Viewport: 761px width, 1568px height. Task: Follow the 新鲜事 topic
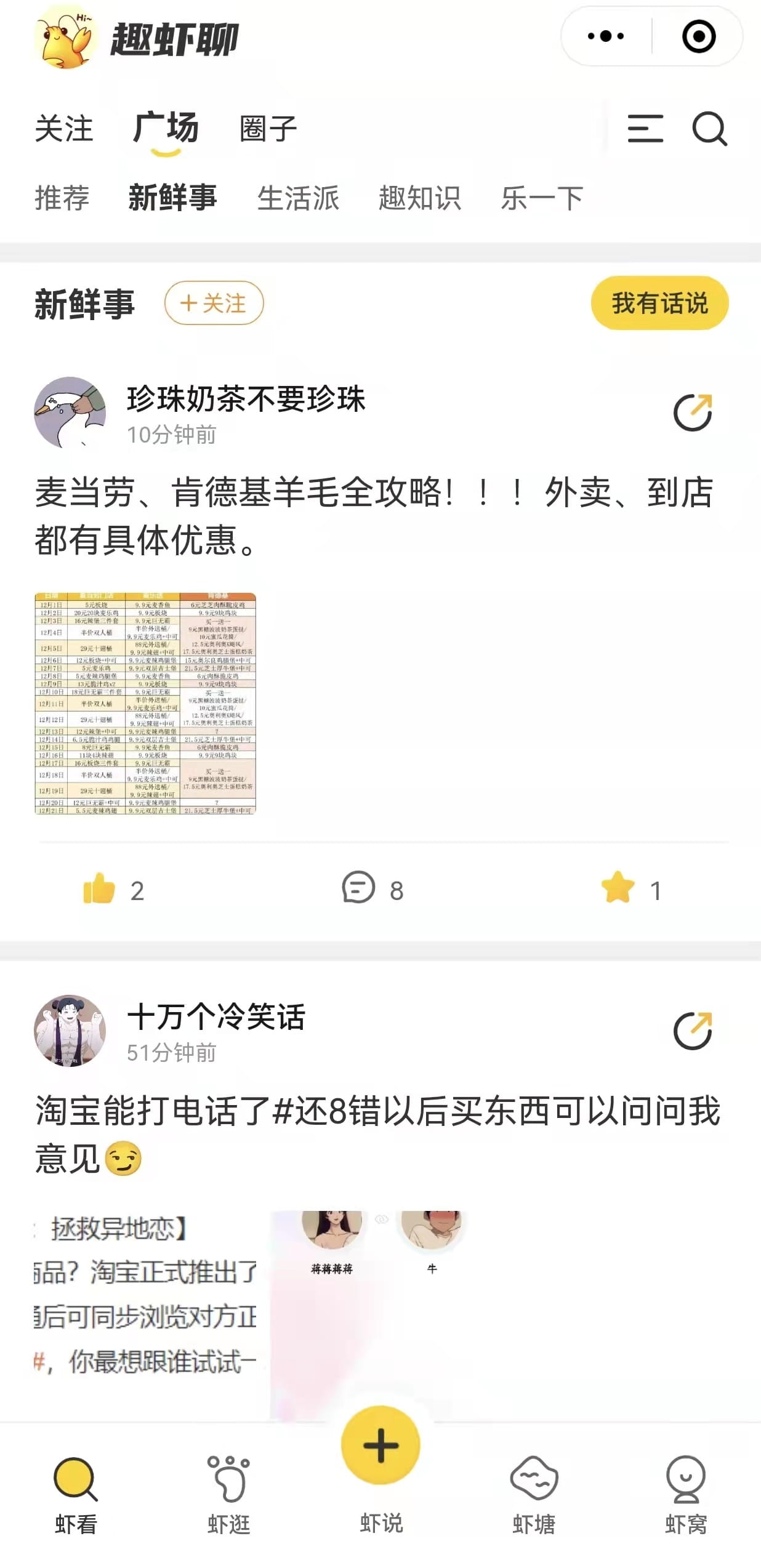point(214,303)
